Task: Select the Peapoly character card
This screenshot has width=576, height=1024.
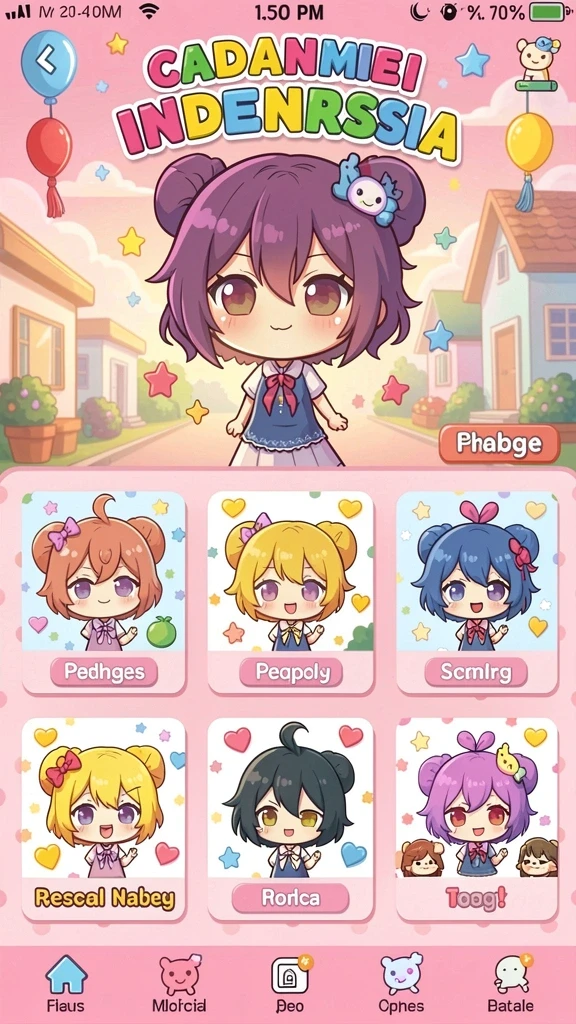Action: point(291,592)
